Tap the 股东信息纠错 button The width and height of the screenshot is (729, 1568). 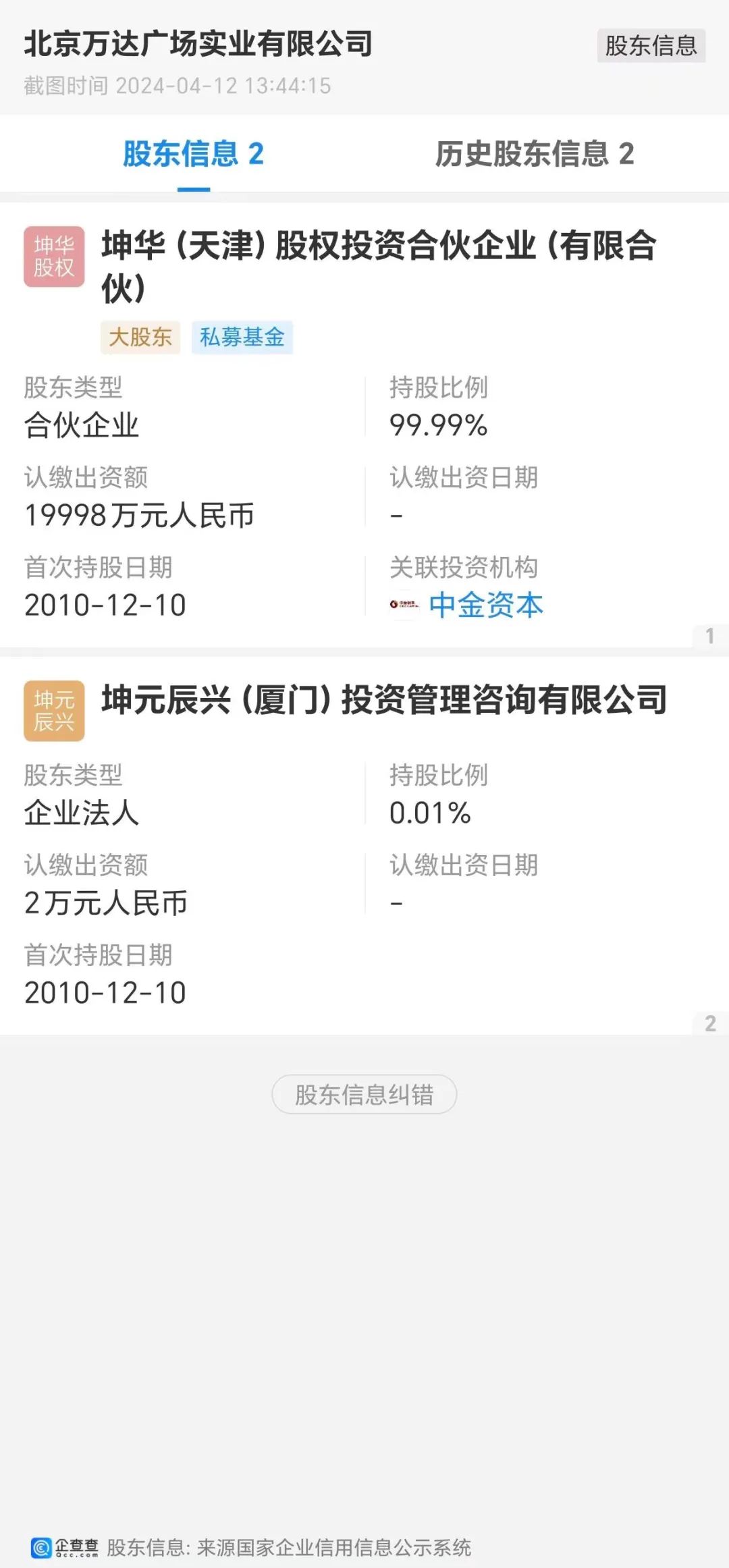(x=364, y=1094)
